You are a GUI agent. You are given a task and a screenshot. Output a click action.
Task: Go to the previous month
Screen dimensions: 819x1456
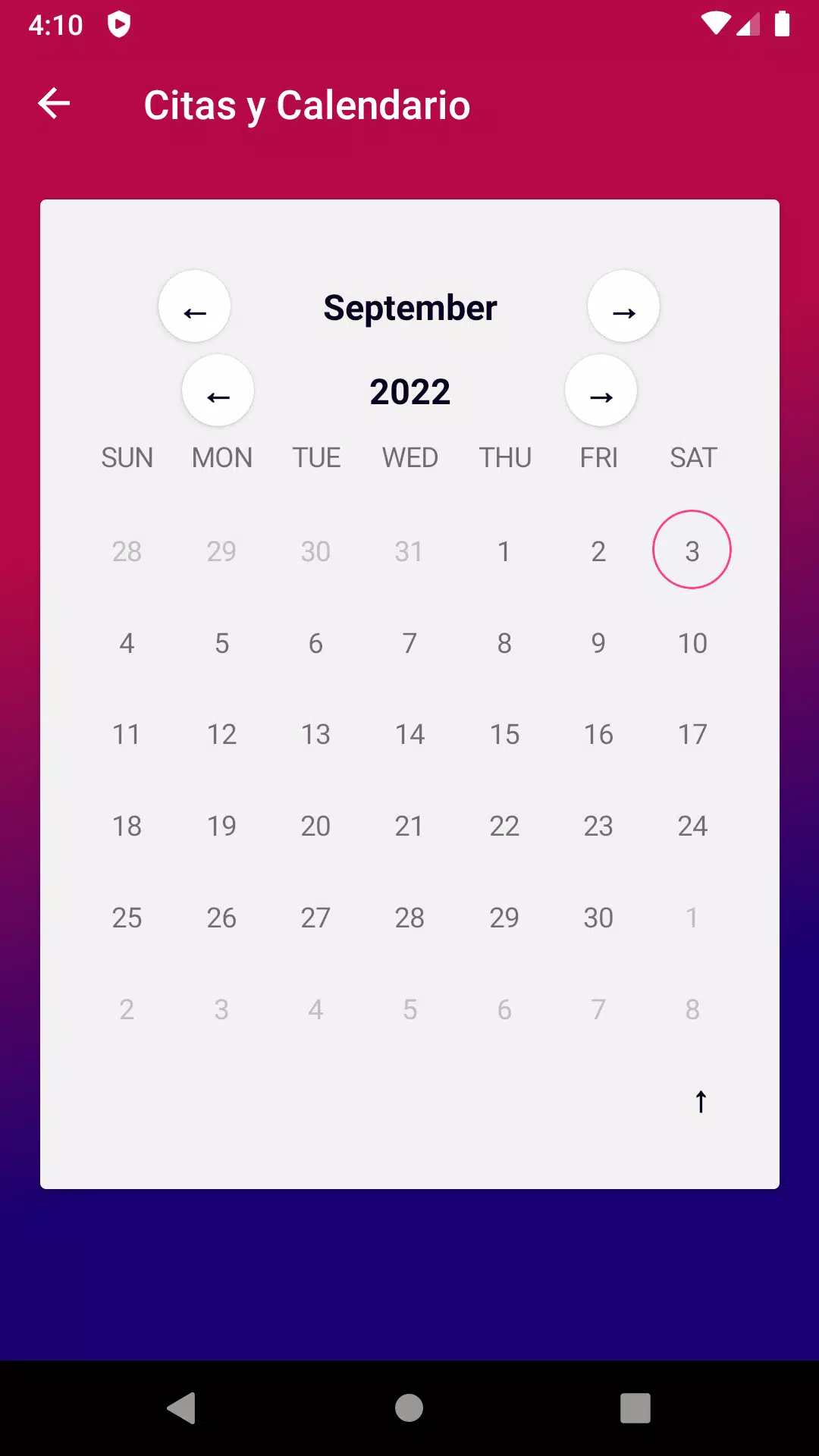(195, 306)
